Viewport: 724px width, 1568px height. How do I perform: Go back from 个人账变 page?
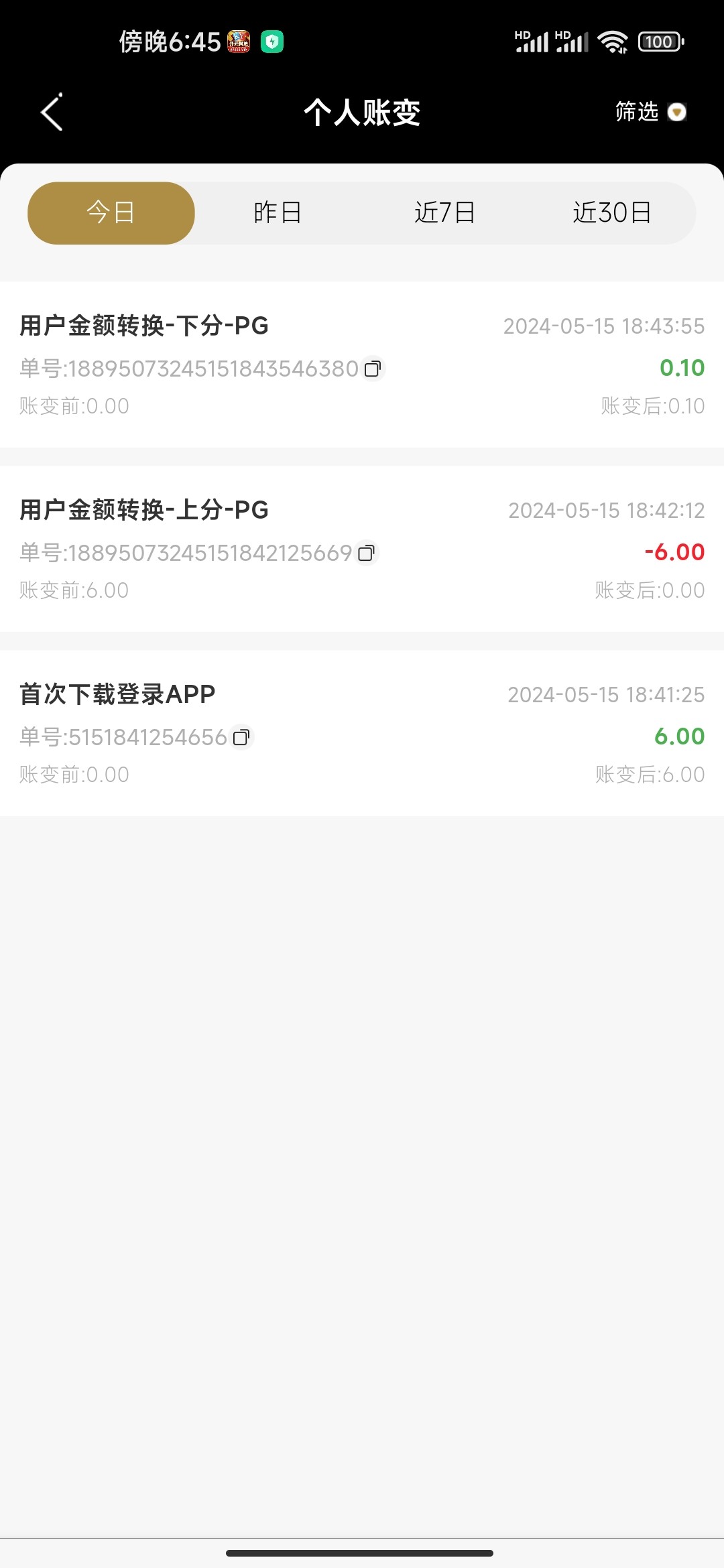52,112
